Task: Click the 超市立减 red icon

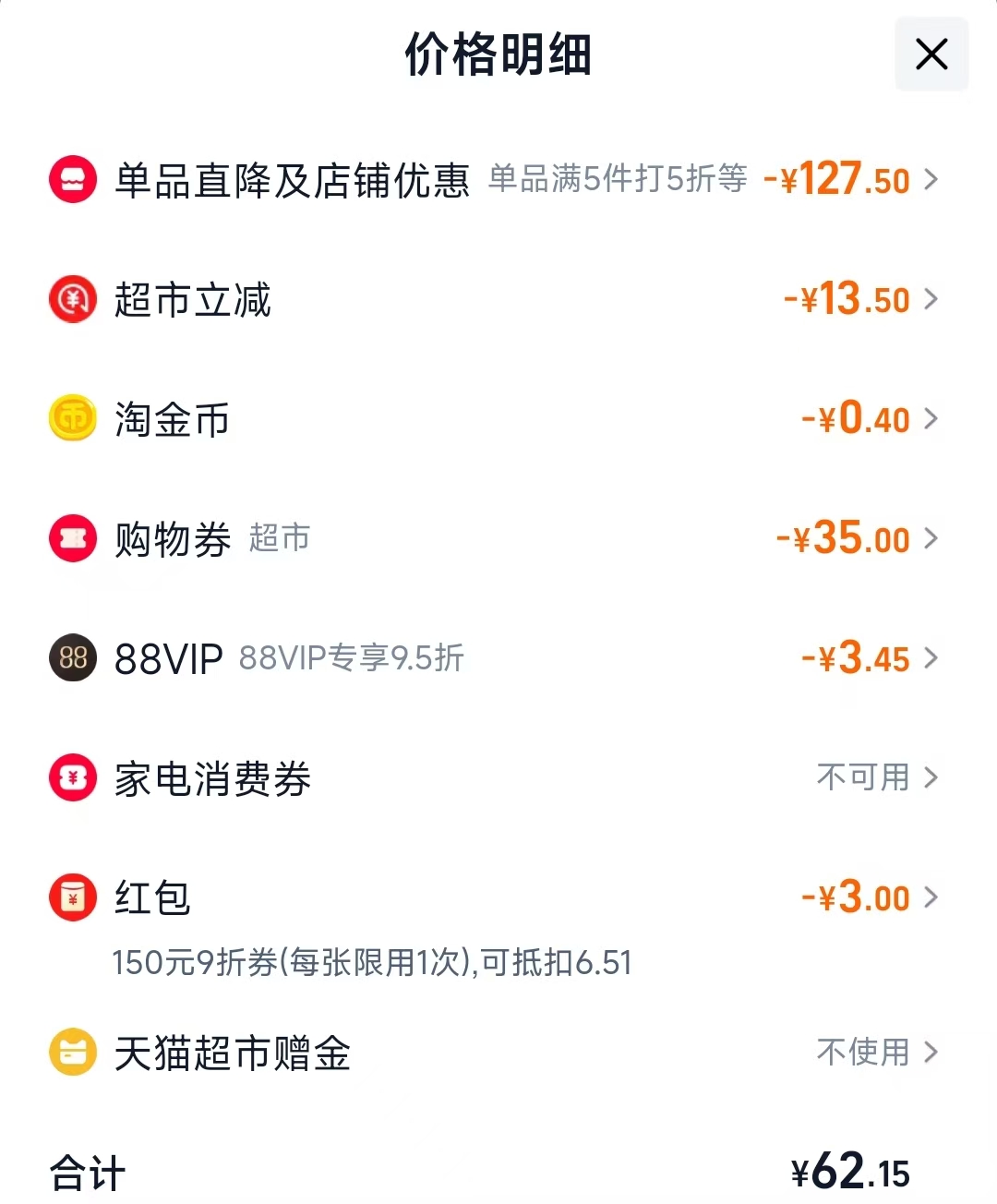Action: (x=72, y=298)
